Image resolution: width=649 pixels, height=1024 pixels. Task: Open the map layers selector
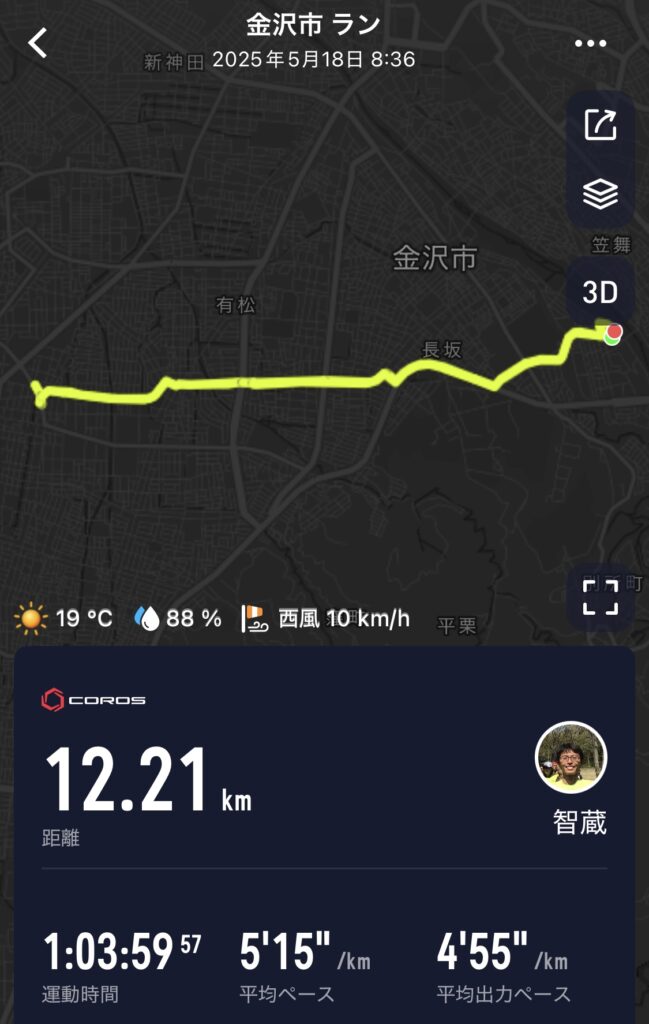click(x=600, y=194)
